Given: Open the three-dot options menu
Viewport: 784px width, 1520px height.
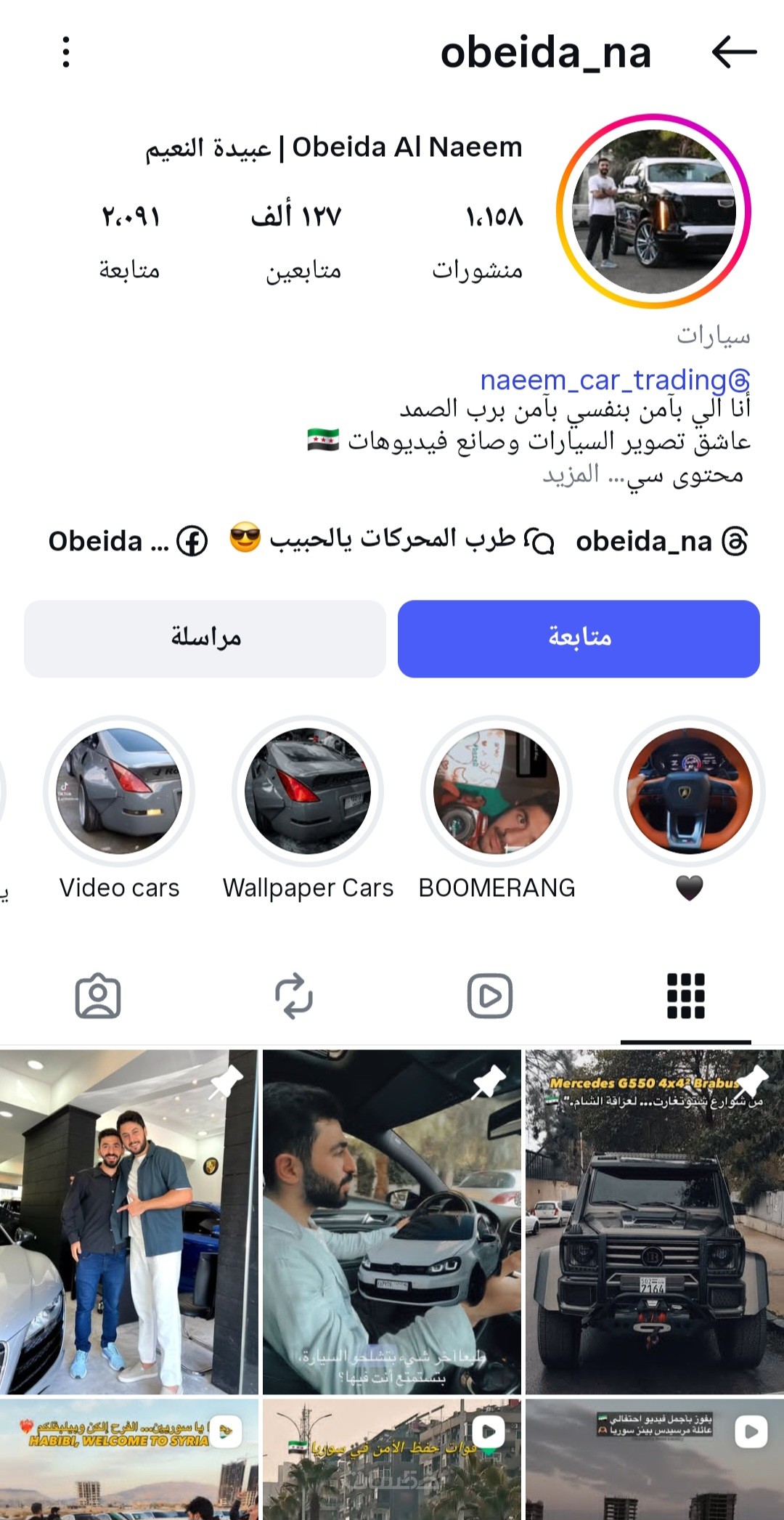Looking at the screenshot, I should pos(66,52).
